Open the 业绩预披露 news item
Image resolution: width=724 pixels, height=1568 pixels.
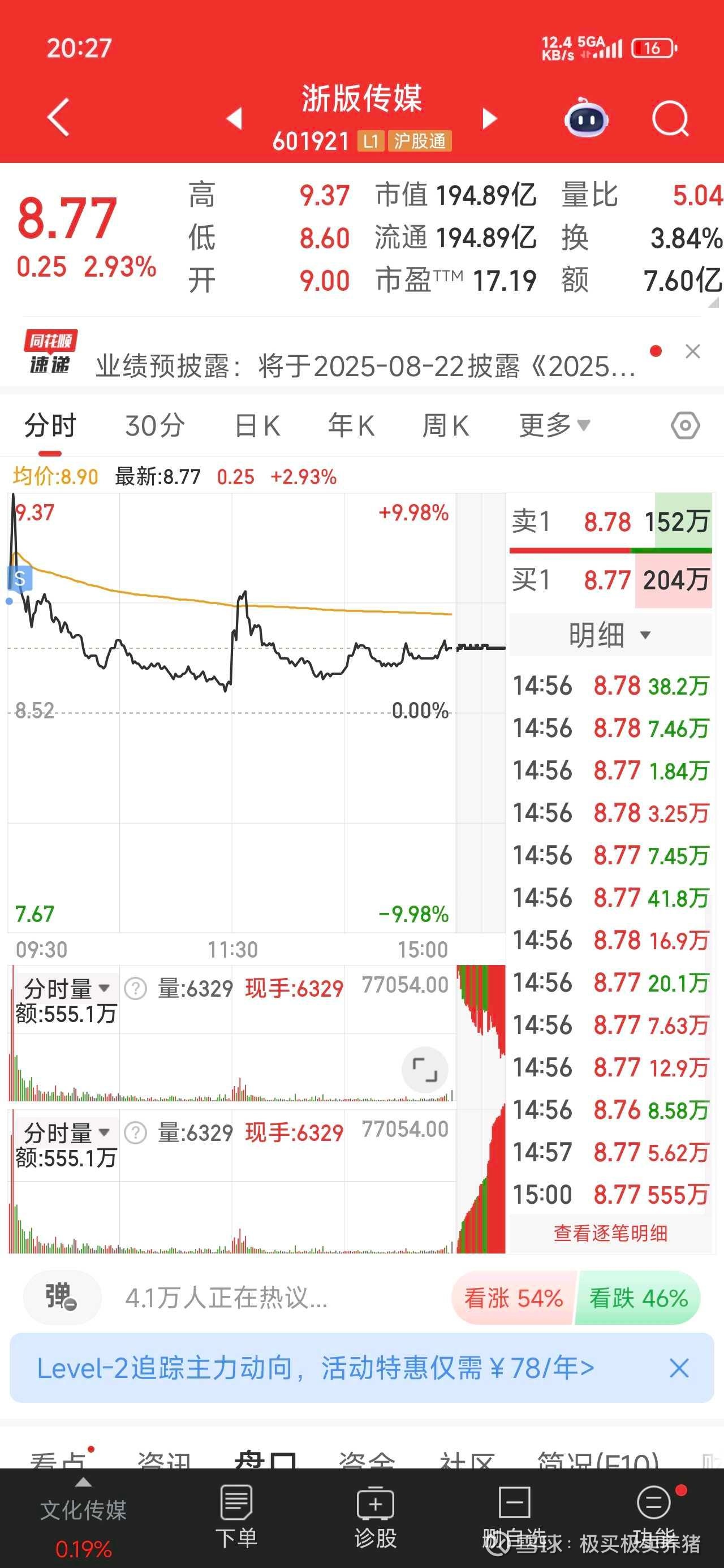365,366
